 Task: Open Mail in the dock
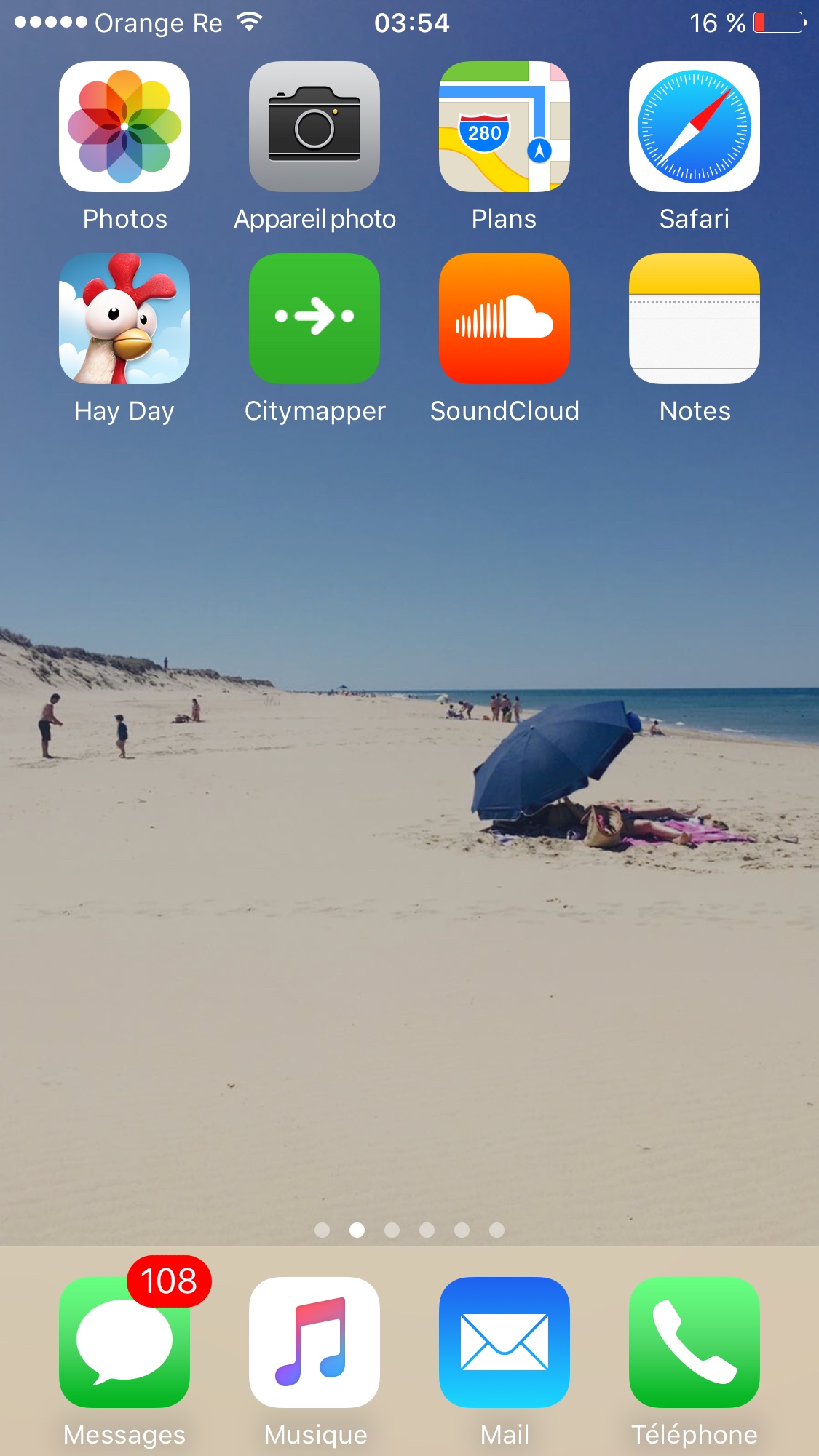point(505,1342)
